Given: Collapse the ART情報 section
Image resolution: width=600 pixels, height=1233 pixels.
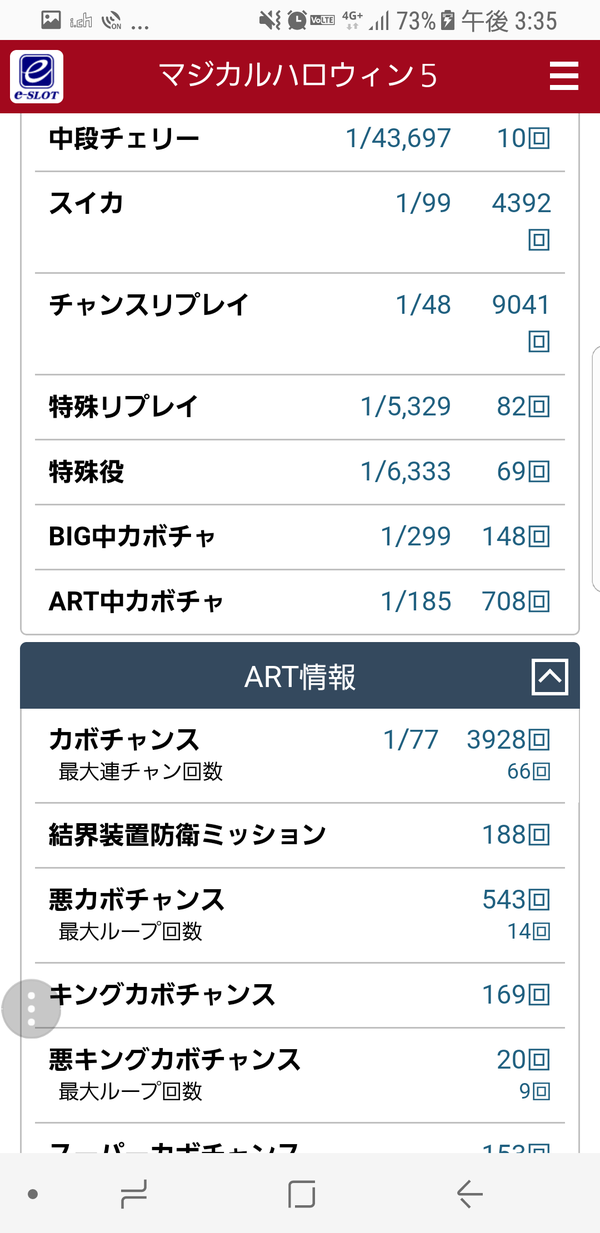Looking at the screenshot, I should coord(550,677).
